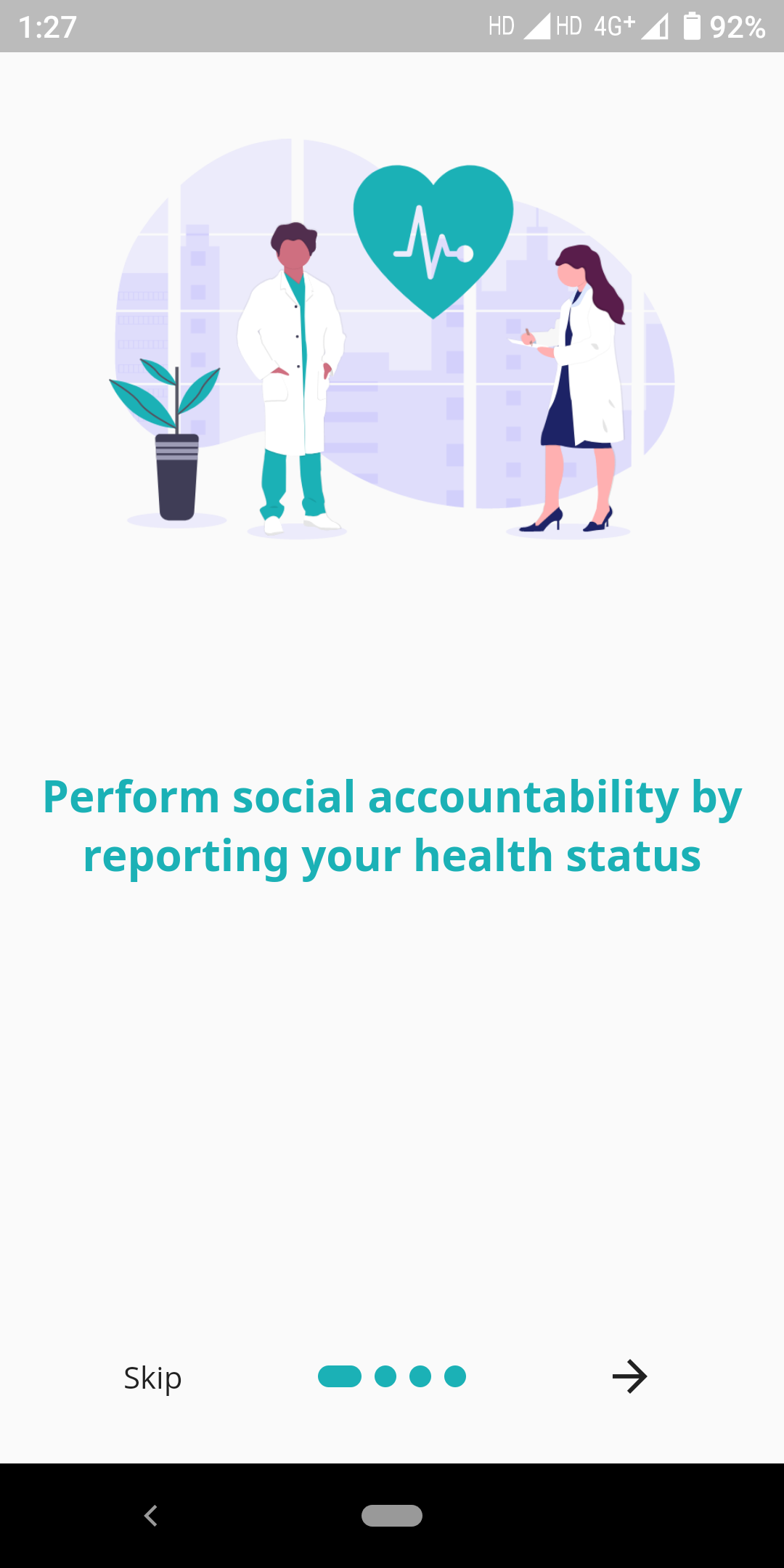
Task: Go to the home screen pill
Action: [x=392, y=1516]
